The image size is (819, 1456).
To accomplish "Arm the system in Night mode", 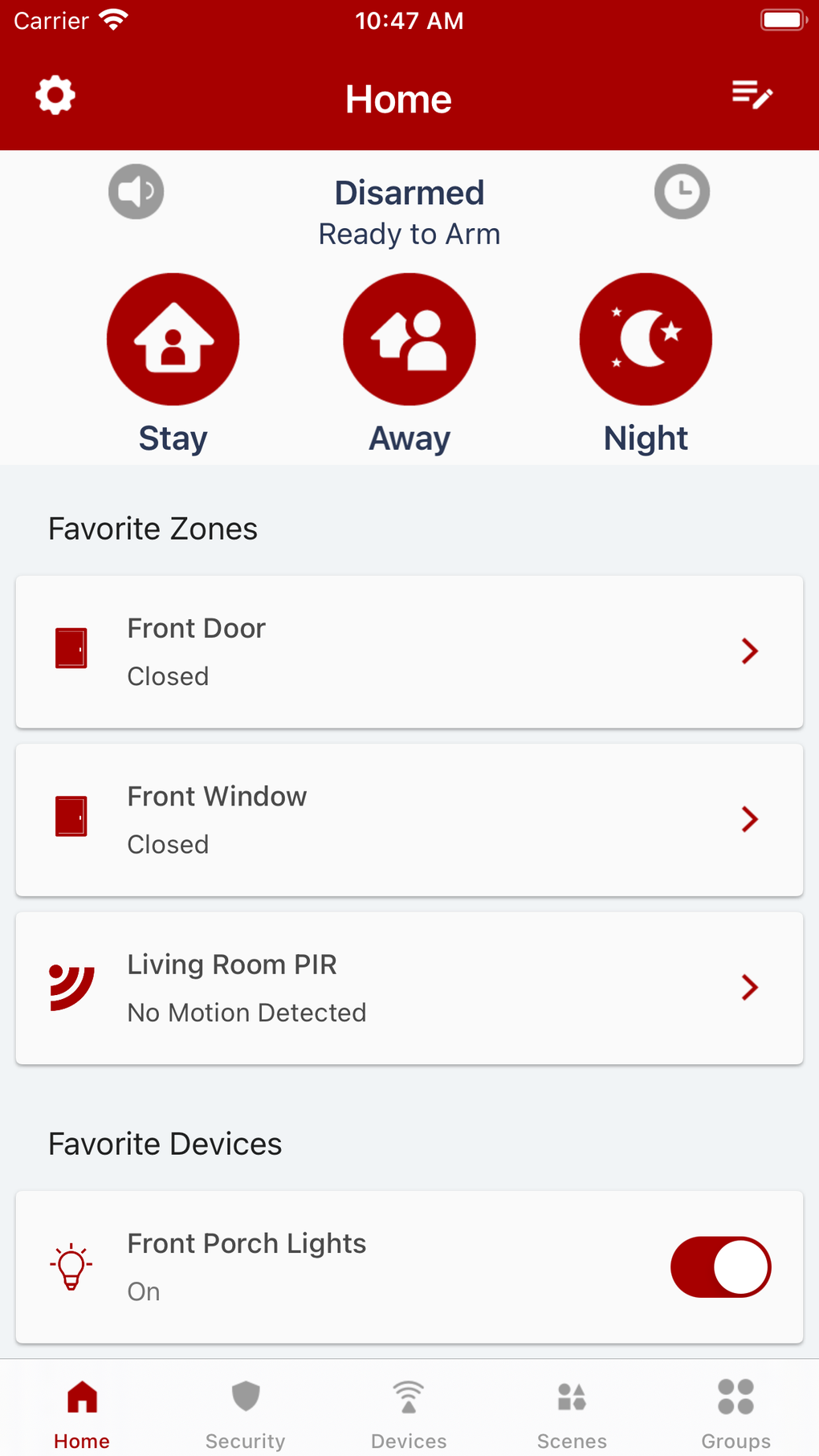I will point(645,339).
